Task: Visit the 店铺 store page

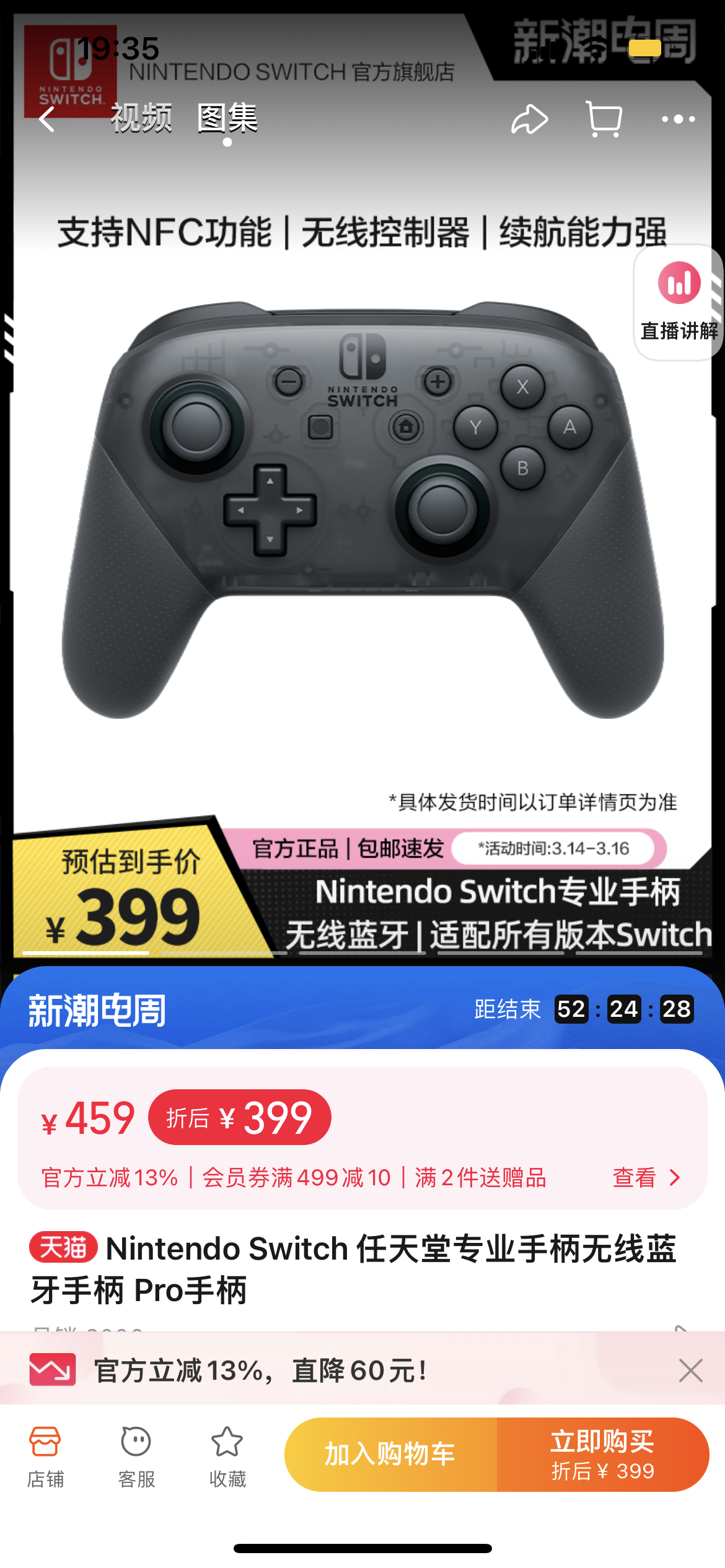Action: pyautogui.click(x=45, y=1457)
